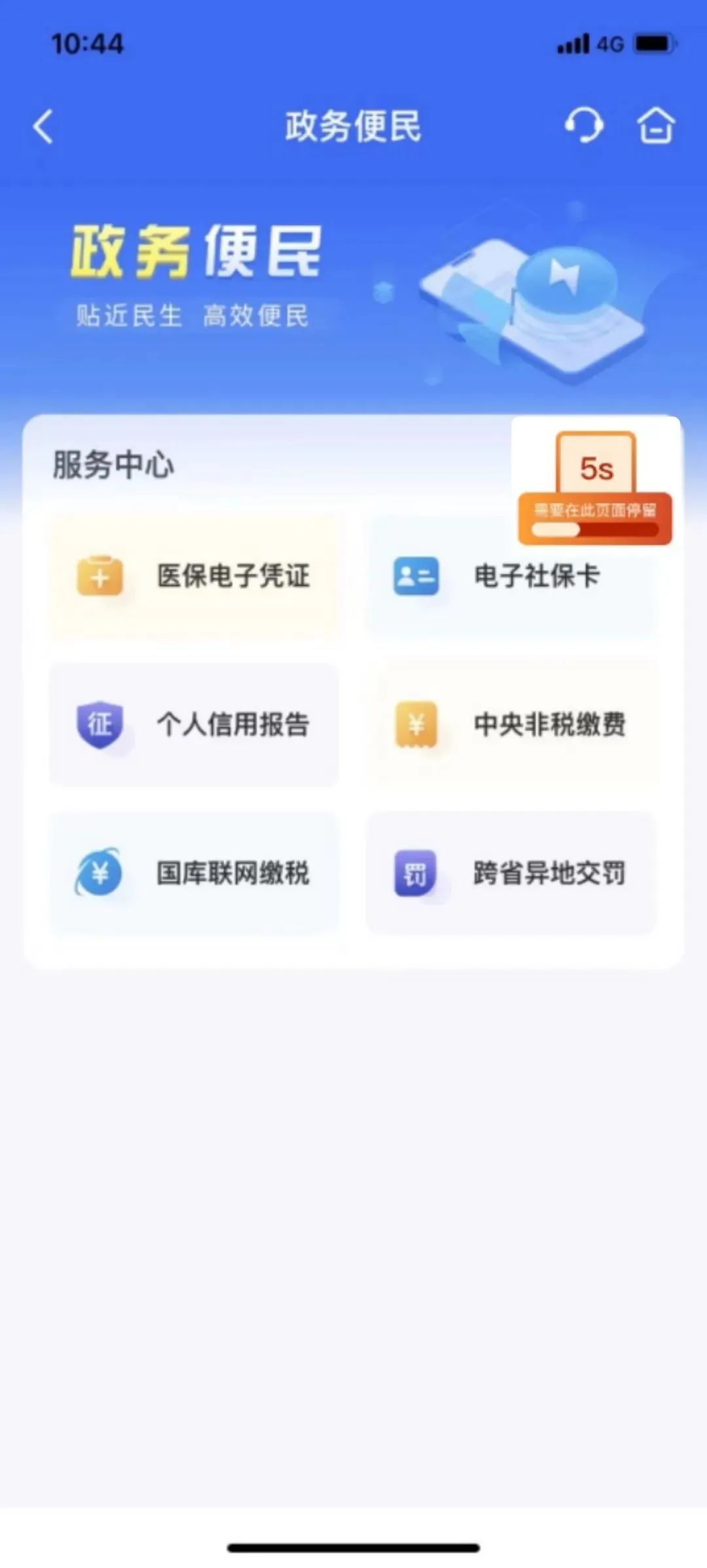This screenshot has width=707, height=1568.
Task: Choose 跨省异地交罚
Action: [x=511, y=873]
